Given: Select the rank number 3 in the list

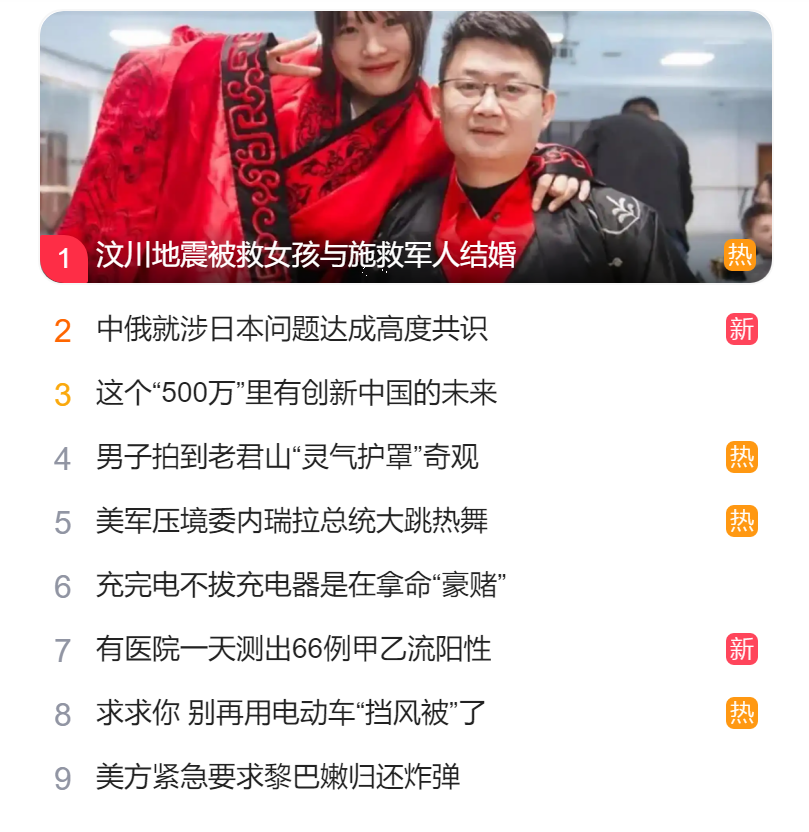Looking at the screenshot, I should tap(62, 392).
